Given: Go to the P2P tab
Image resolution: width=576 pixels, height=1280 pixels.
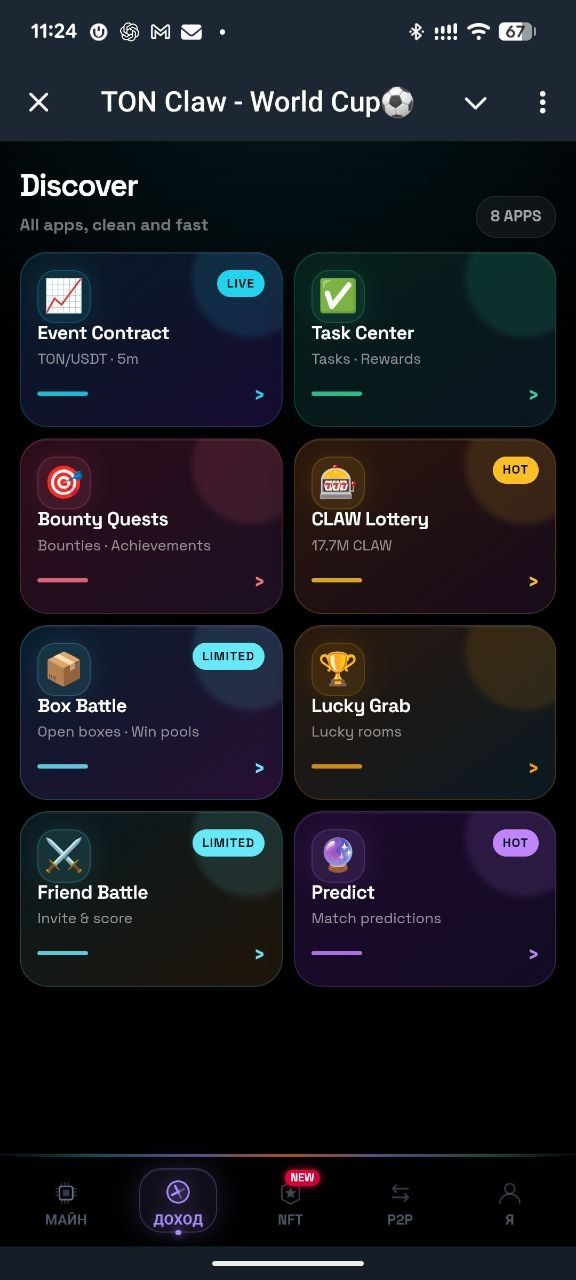Looking at the screenshot, I should point(400,1204).
